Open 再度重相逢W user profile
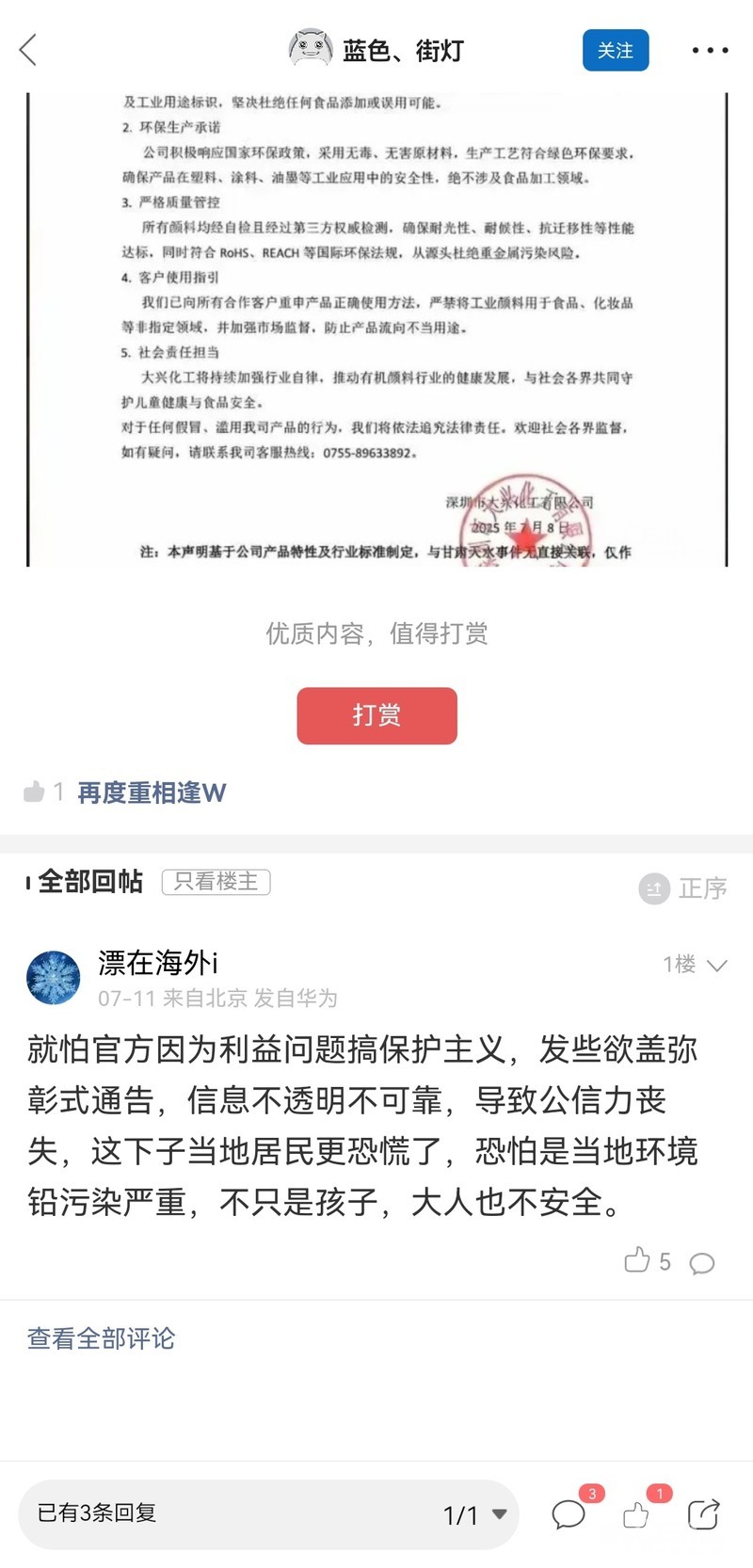This screenshot has height=1568, width=753. (152, 792)
